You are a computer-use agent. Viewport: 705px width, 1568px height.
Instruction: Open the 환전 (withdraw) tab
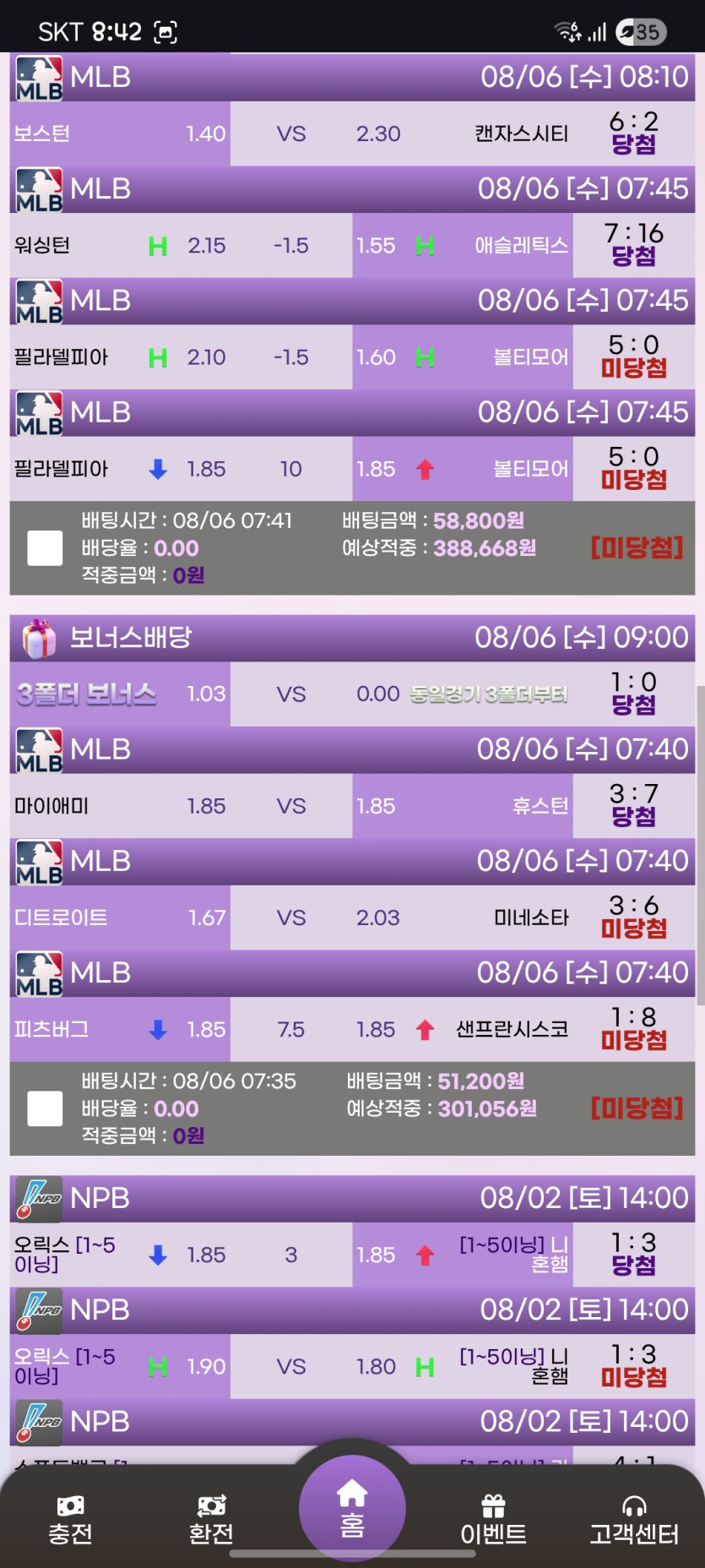211,1519
